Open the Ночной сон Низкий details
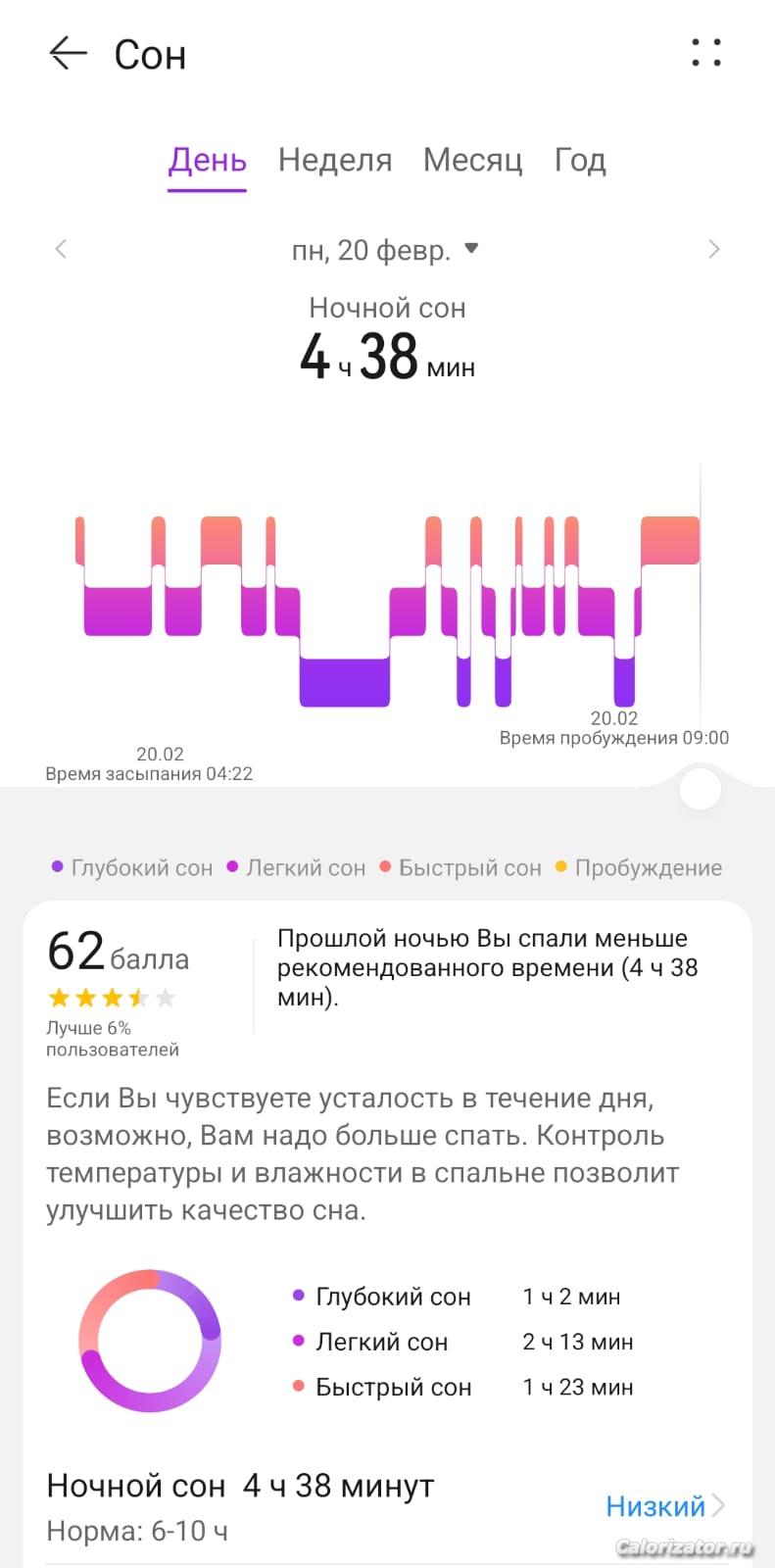This screenshot has height=1568, width=775. pos(664,1505)
